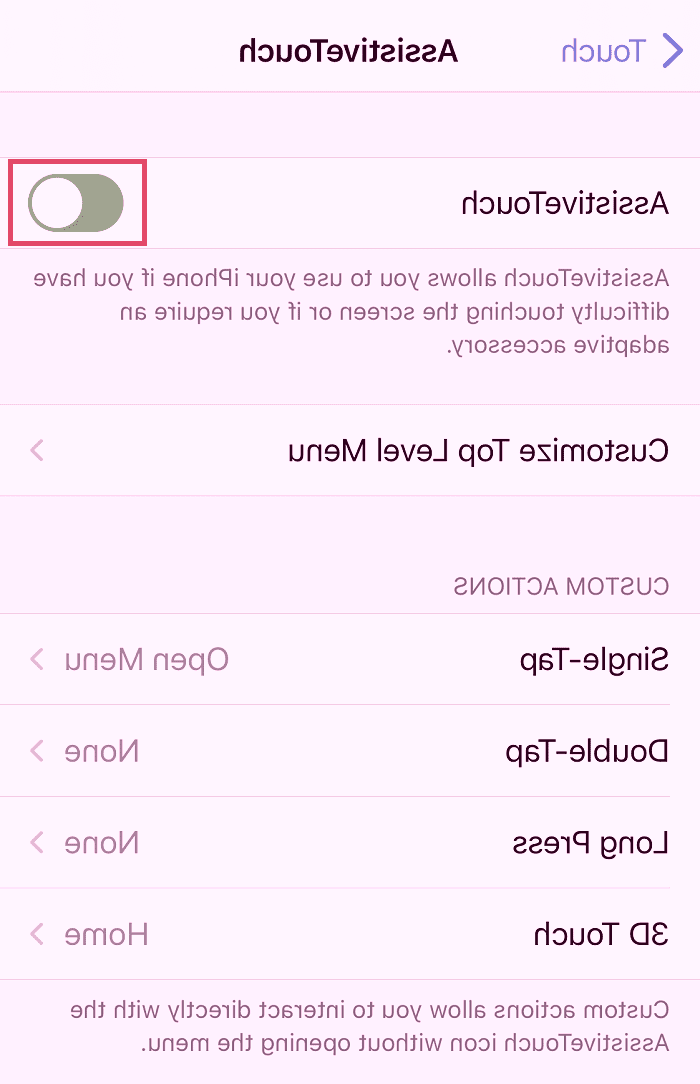Viewport: 700px width, 1084px height.
Task: Open Customize Top Level Menu
Action: (350, 450)
